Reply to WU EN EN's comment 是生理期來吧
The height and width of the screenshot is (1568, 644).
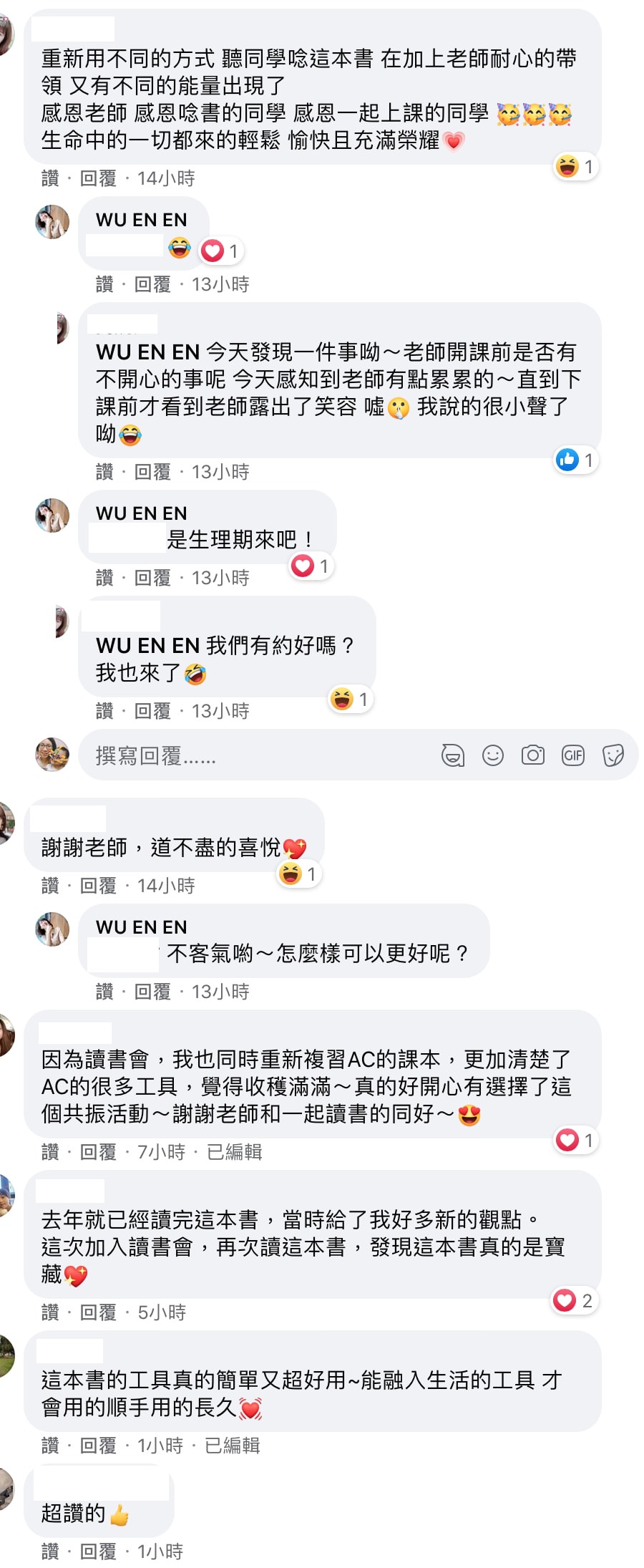152,578
